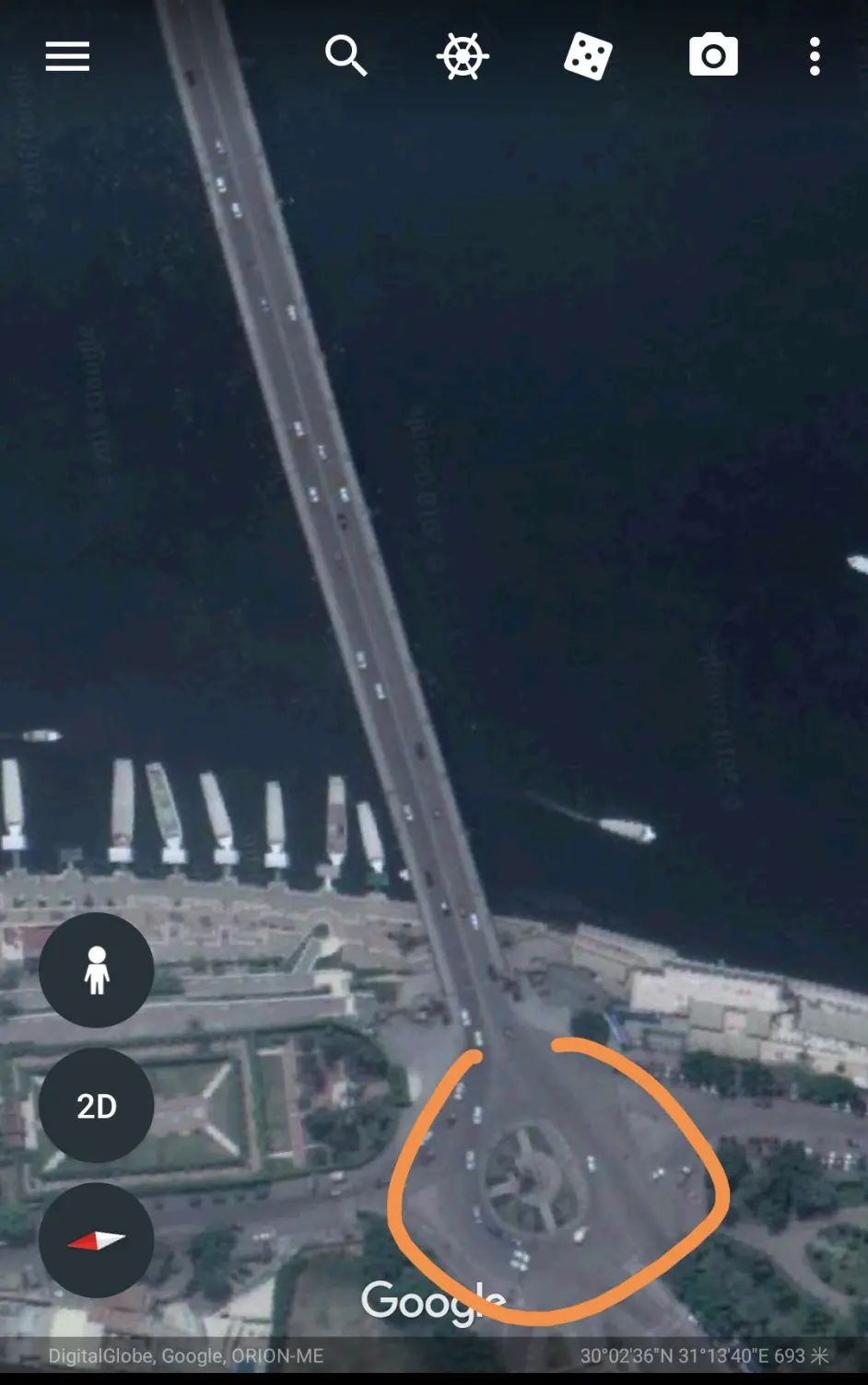Open Voyager ship wheel icon
Viewport: 868px width, 1385px height.
click(463, 57)
